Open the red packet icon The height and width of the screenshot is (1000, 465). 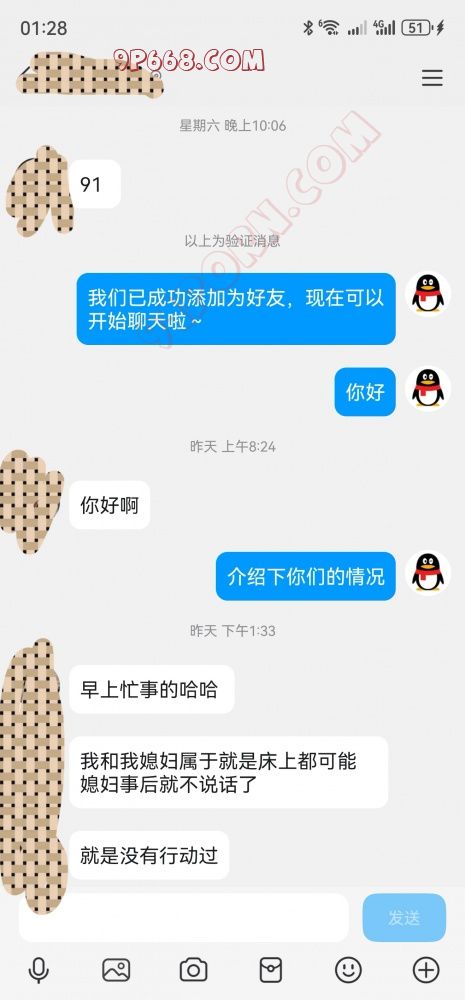tap(270, 970)
